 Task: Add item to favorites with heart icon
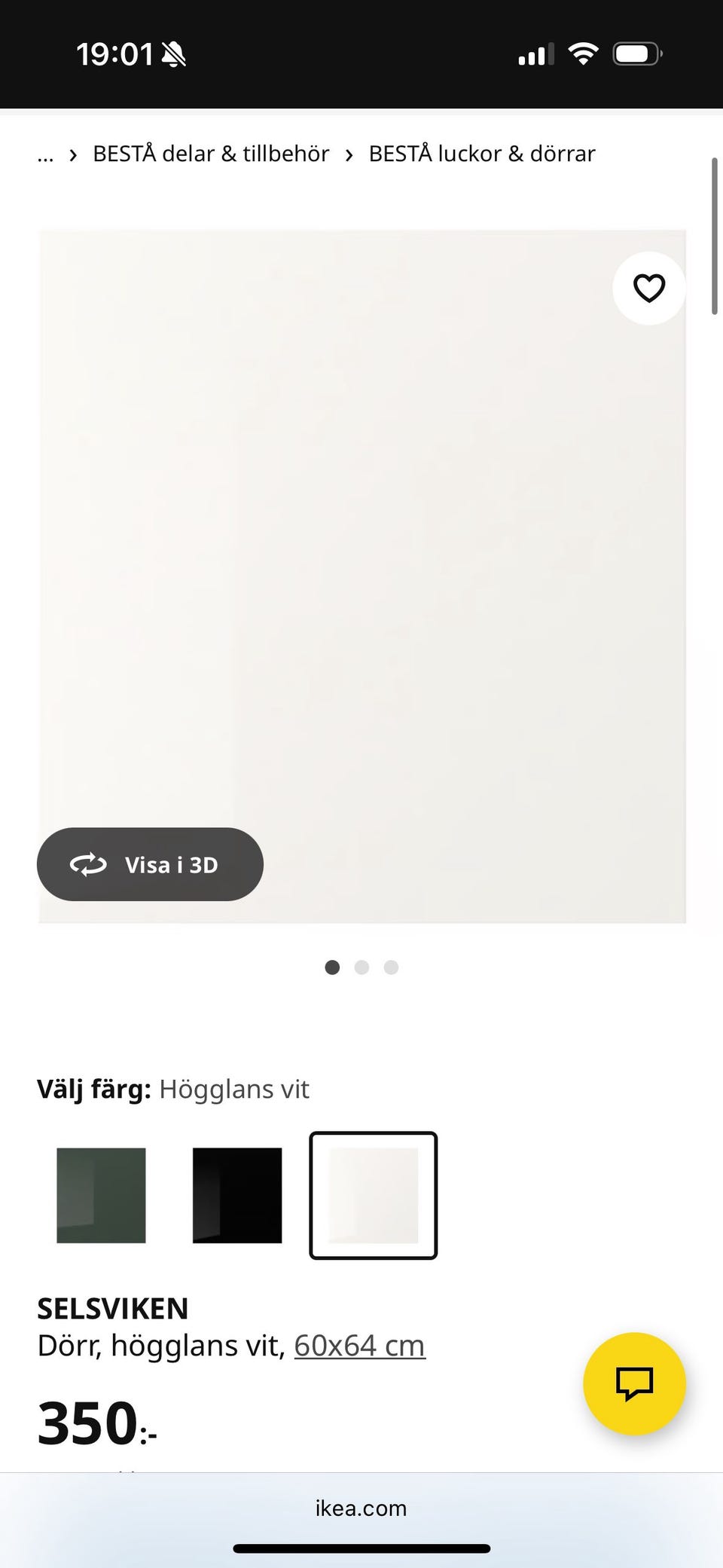pos(648,288)
